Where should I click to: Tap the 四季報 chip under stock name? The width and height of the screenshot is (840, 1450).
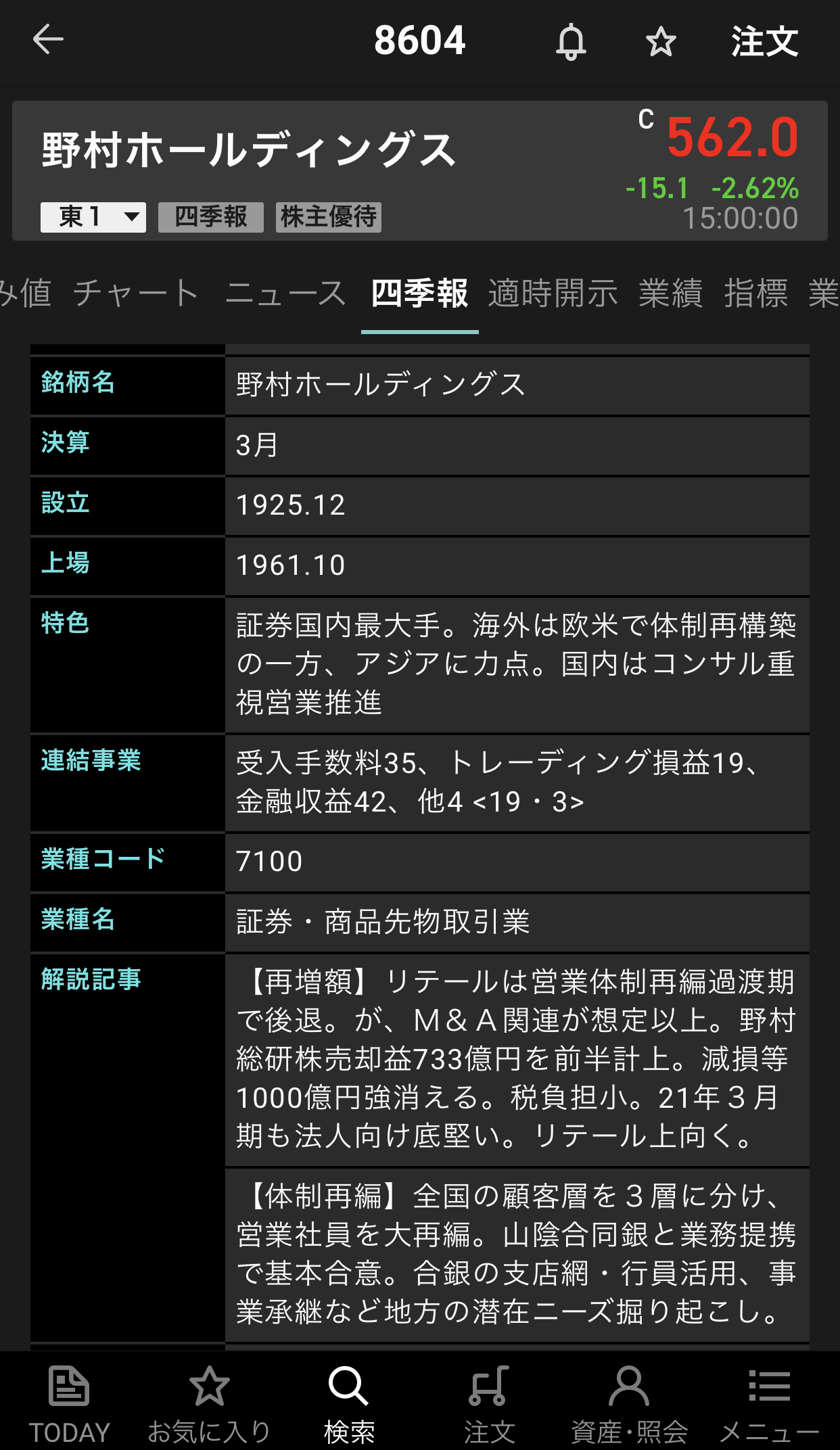[210, 217]
